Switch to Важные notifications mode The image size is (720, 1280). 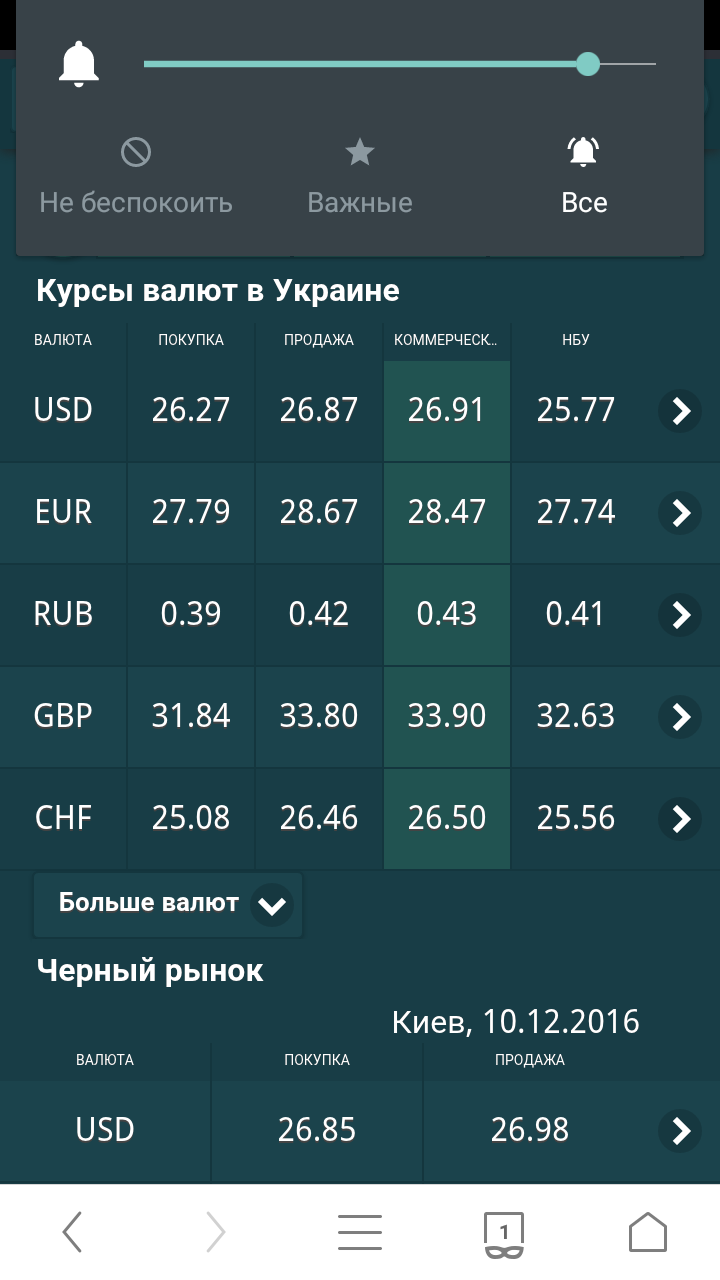tap(360, 178)
